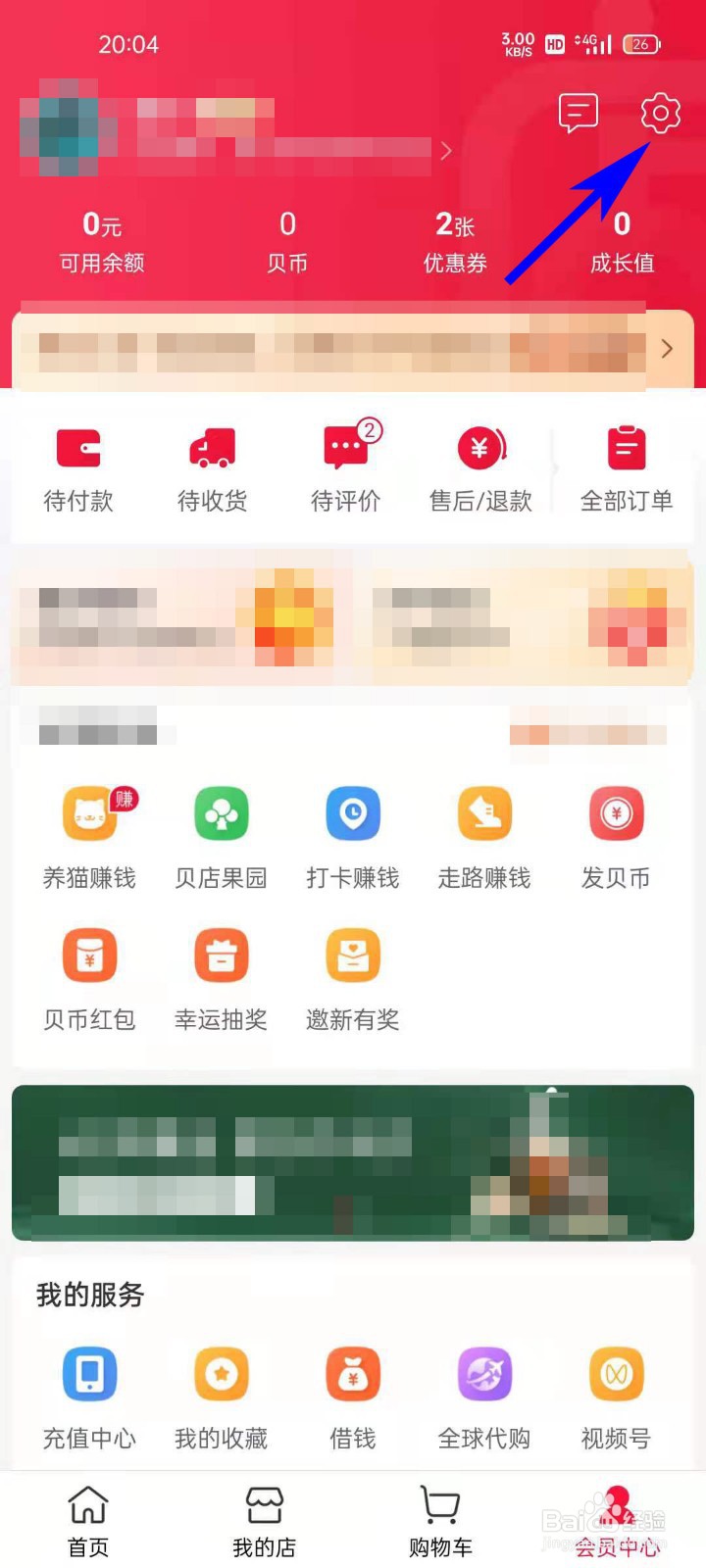Open the 待付款 pending payment orders icon
This screenshot has width=706, height=1568.
(78, 468)
